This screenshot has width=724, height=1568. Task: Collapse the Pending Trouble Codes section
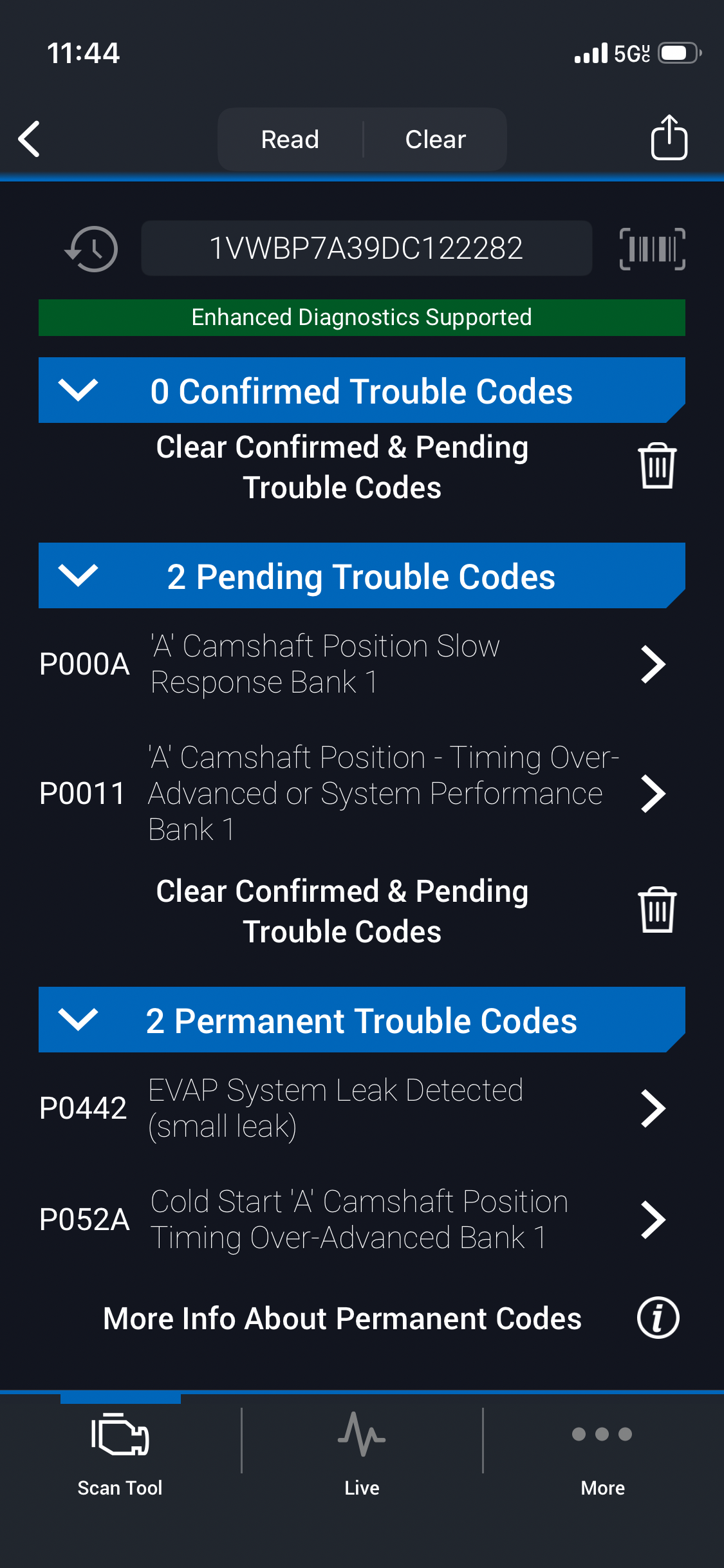78,575
